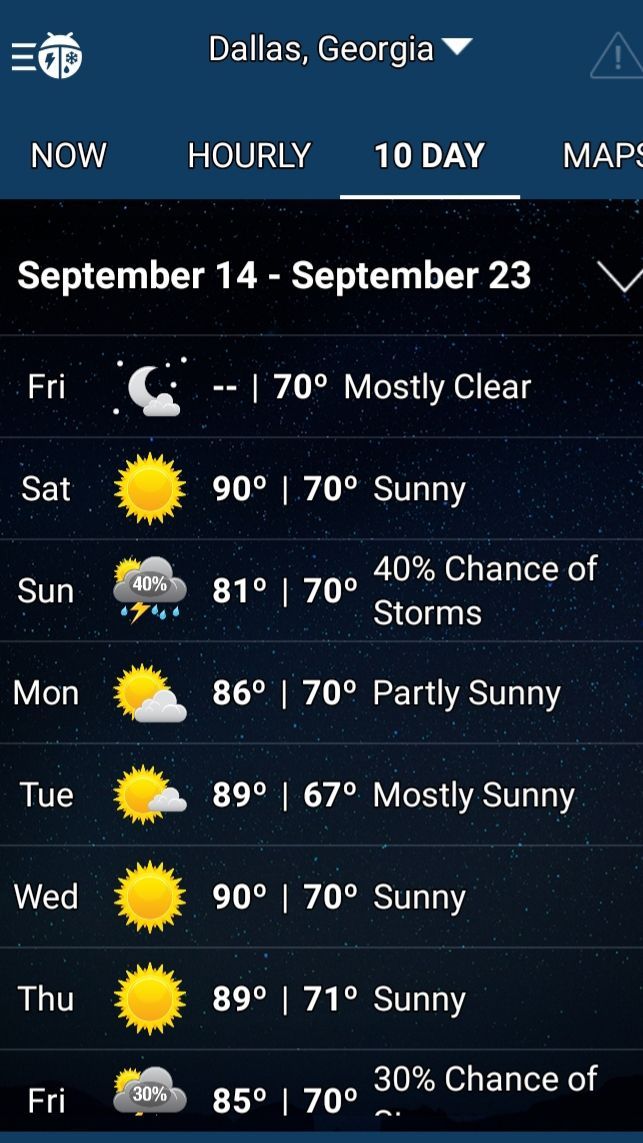The height and width of the screenshot is (1143, 643).
Task: Open Monday's Partly Sunny forecast
Action: coord(322,693)
